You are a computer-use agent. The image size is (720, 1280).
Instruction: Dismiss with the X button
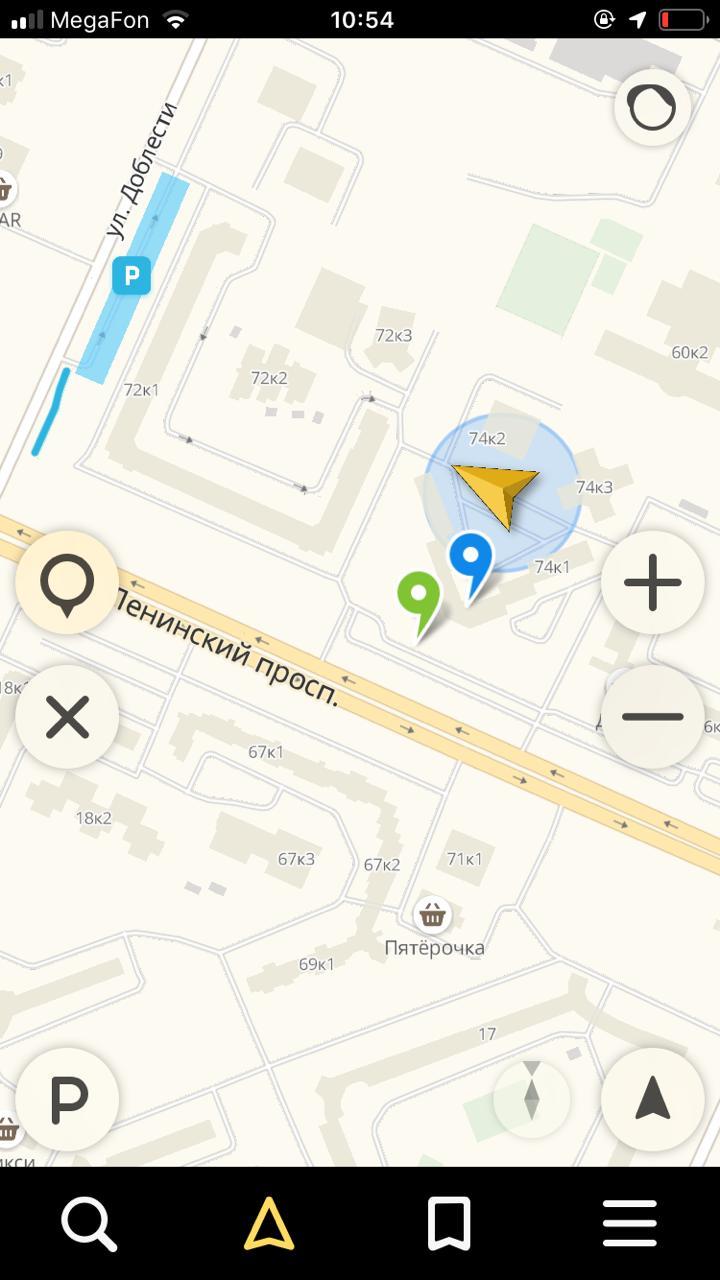67,718
